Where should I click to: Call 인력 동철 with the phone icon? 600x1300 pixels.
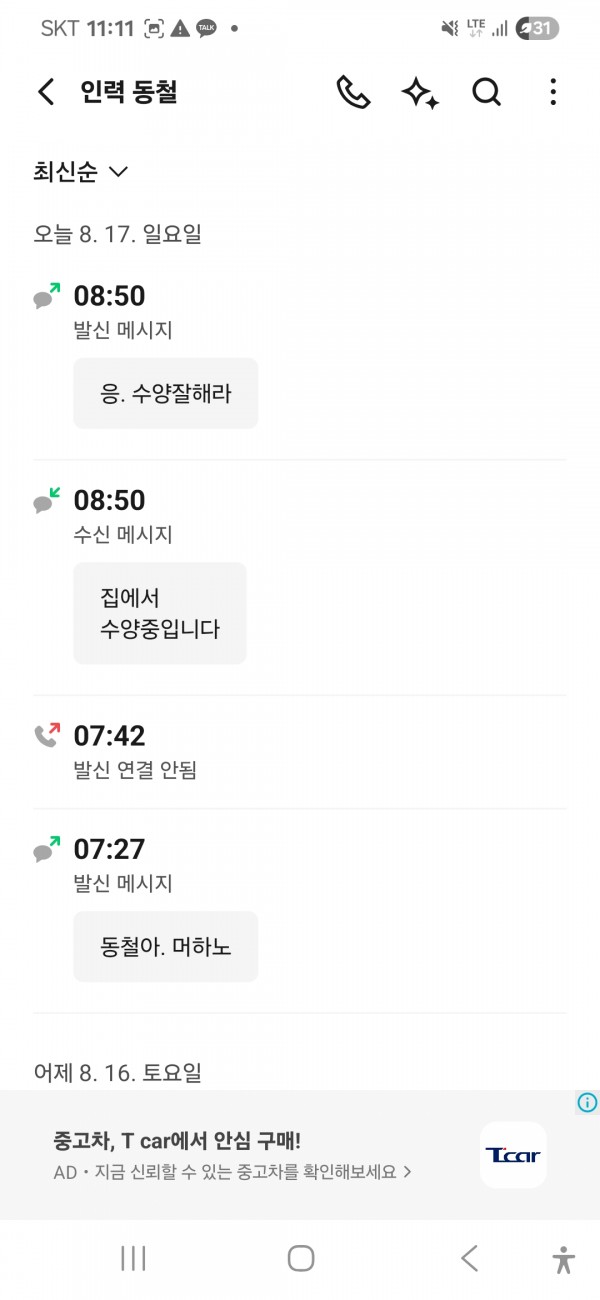353,93
